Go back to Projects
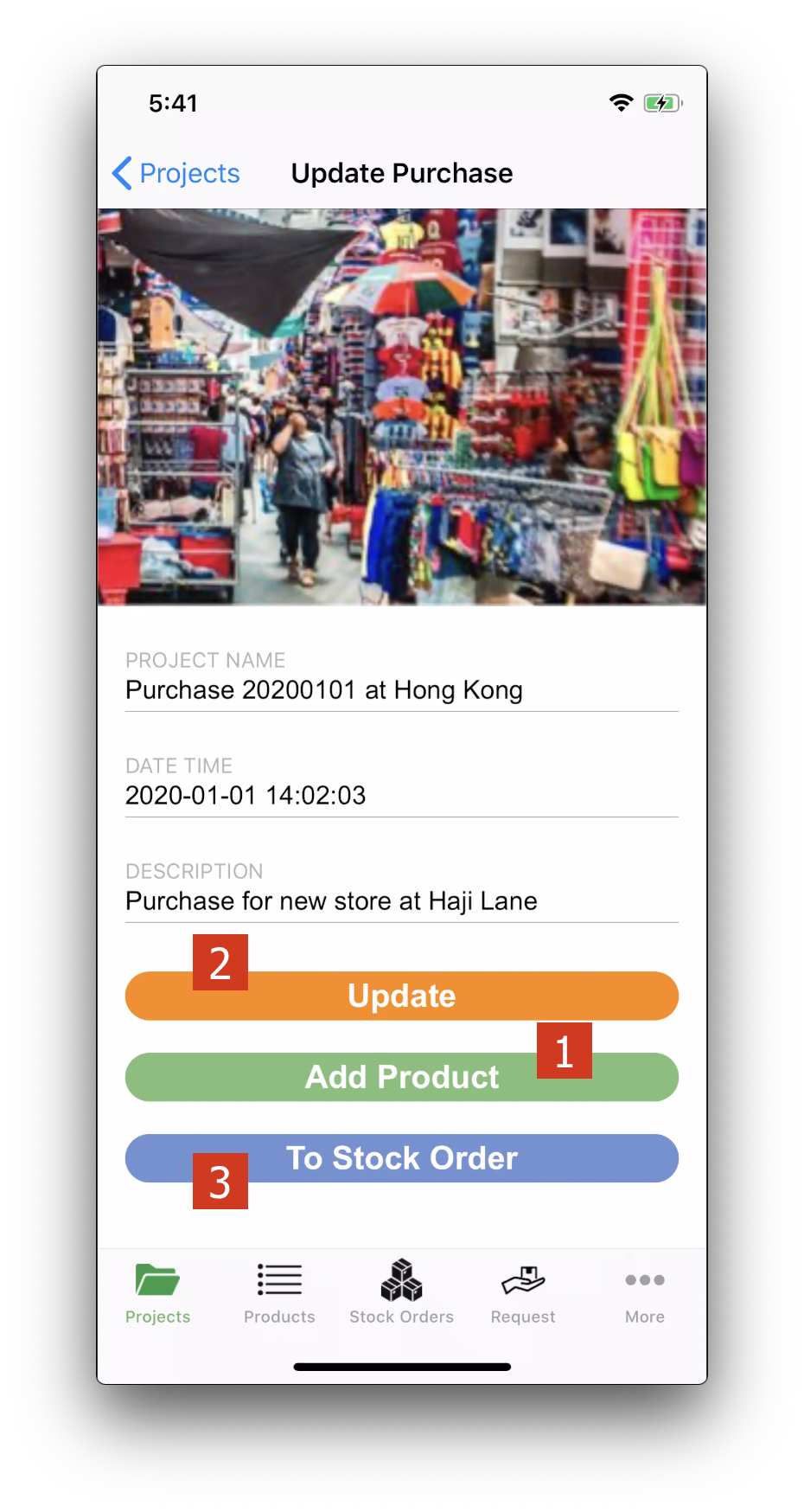Screen dimensions: 804x1512 click(x=176, y=173)
